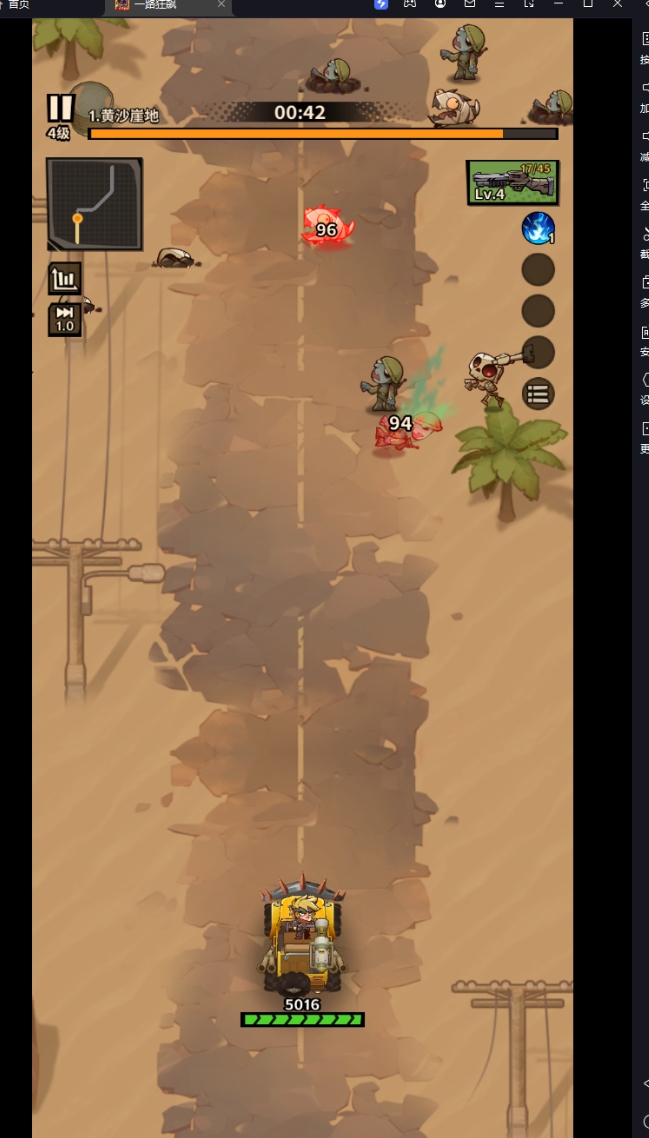Close the game tab in the emulator

pos(221,4)
